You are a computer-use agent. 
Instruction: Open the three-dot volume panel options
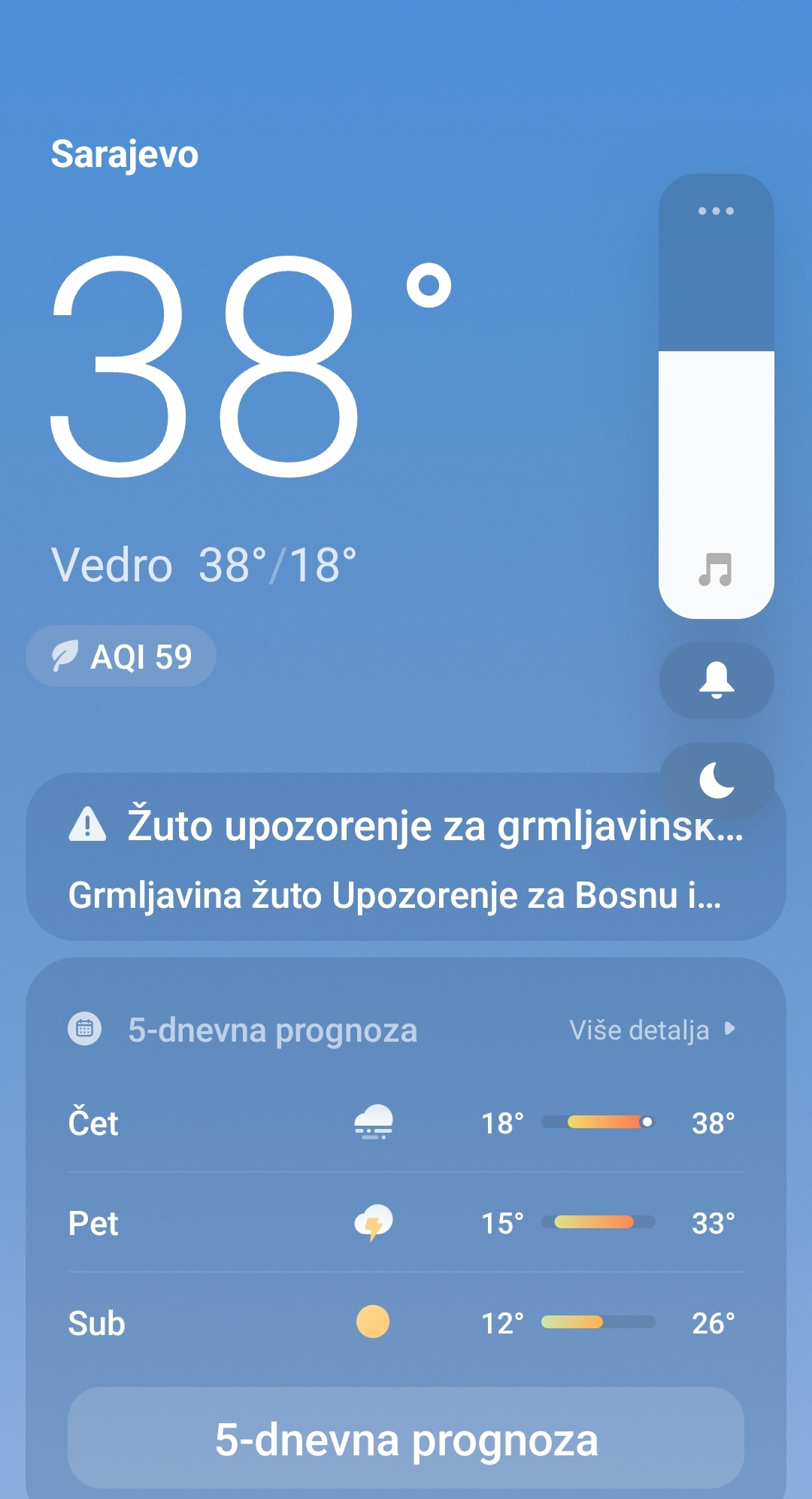coord(716,211)
